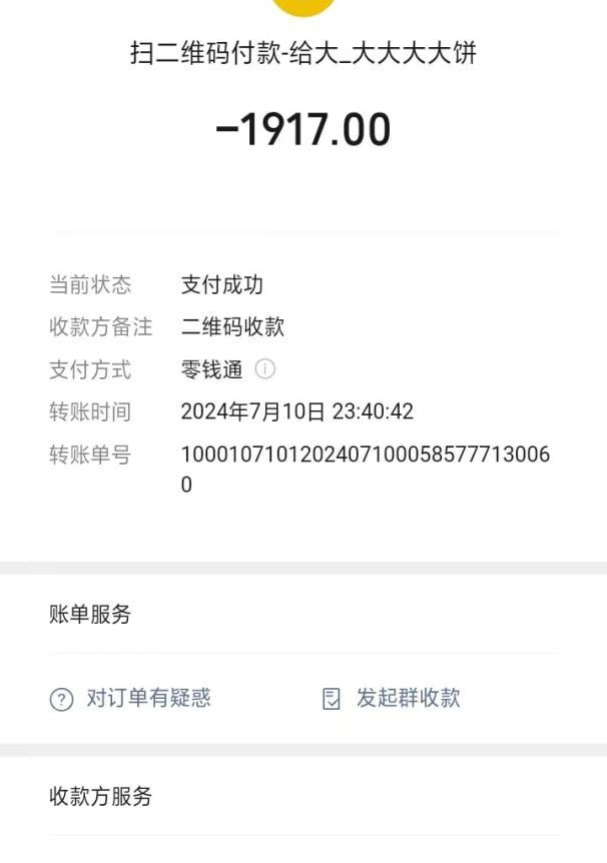Tap the info icon next to 零钱通
This screenshot has height=863, width=607.
click(265, 369)
